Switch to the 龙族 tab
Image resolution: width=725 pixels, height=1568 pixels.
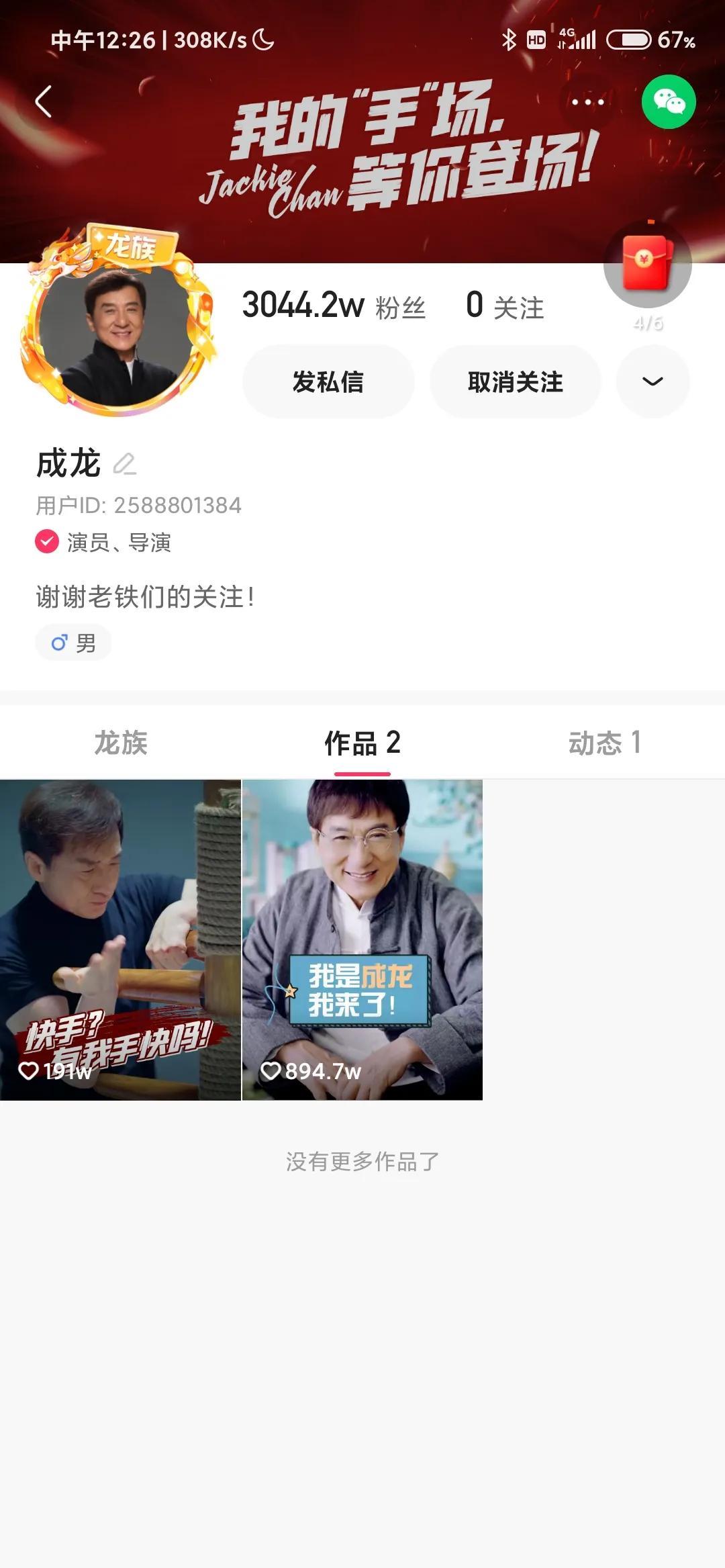(x=121, y=743)
